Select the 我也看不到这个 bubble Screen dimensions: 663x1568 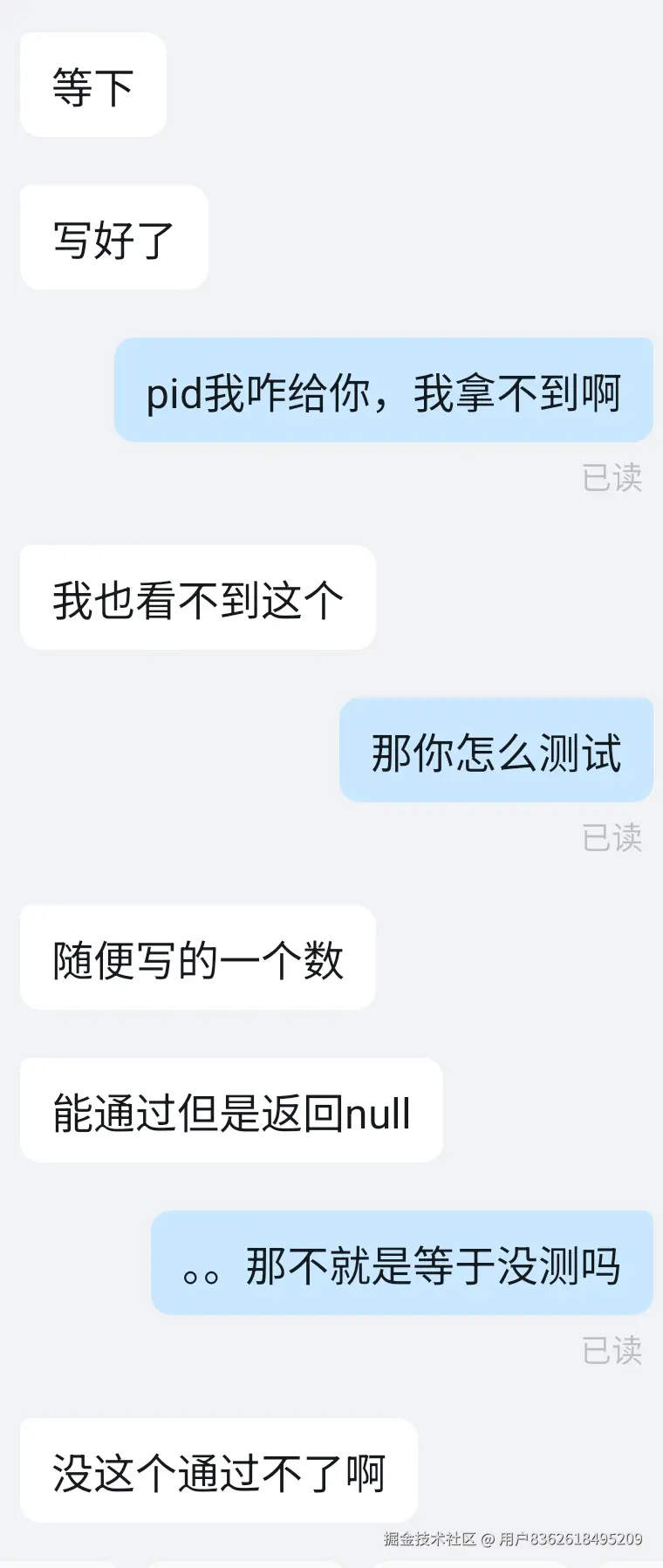tap(196, 597)
